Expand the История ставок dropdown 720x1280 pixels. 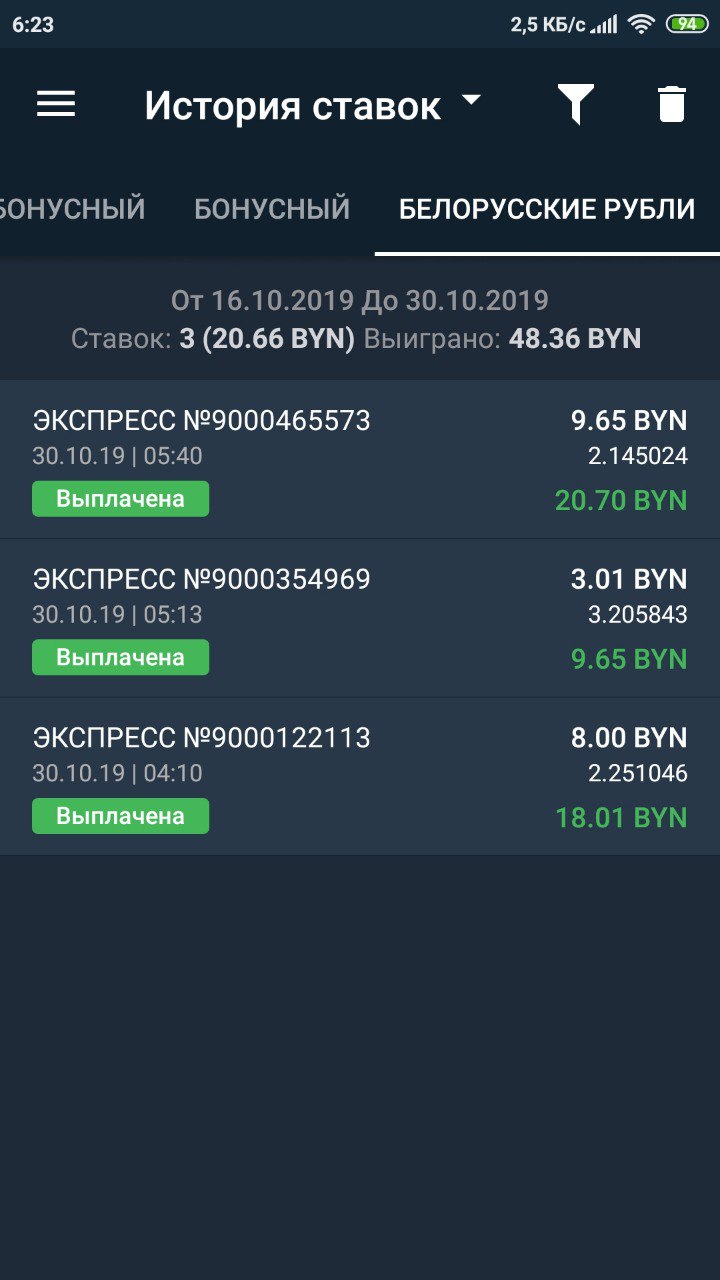[313, 105]
